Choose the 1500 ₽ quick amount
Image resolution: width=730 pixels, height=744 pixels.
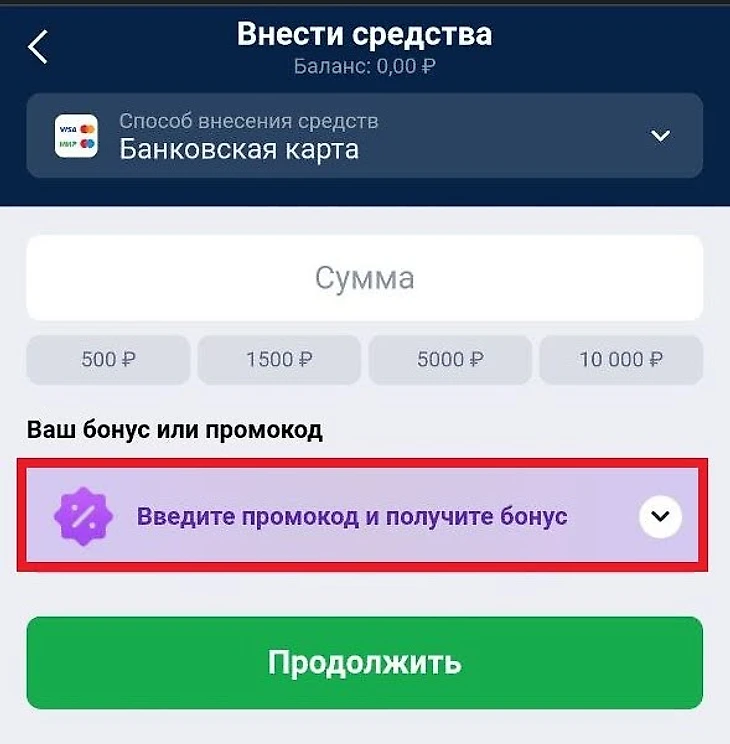click(x=279, y=360)
